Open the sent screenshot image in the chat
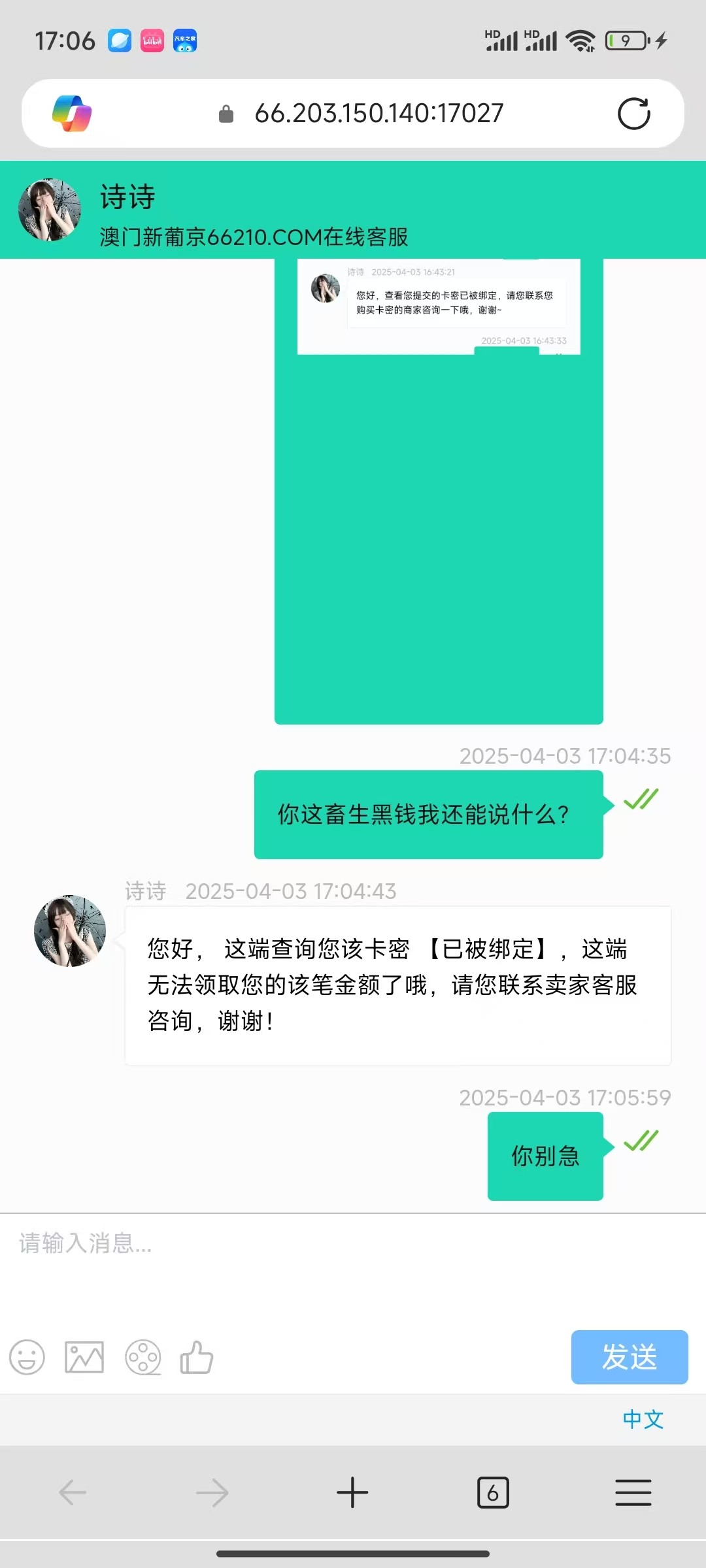706x1568 pixels. click(439, 490)
